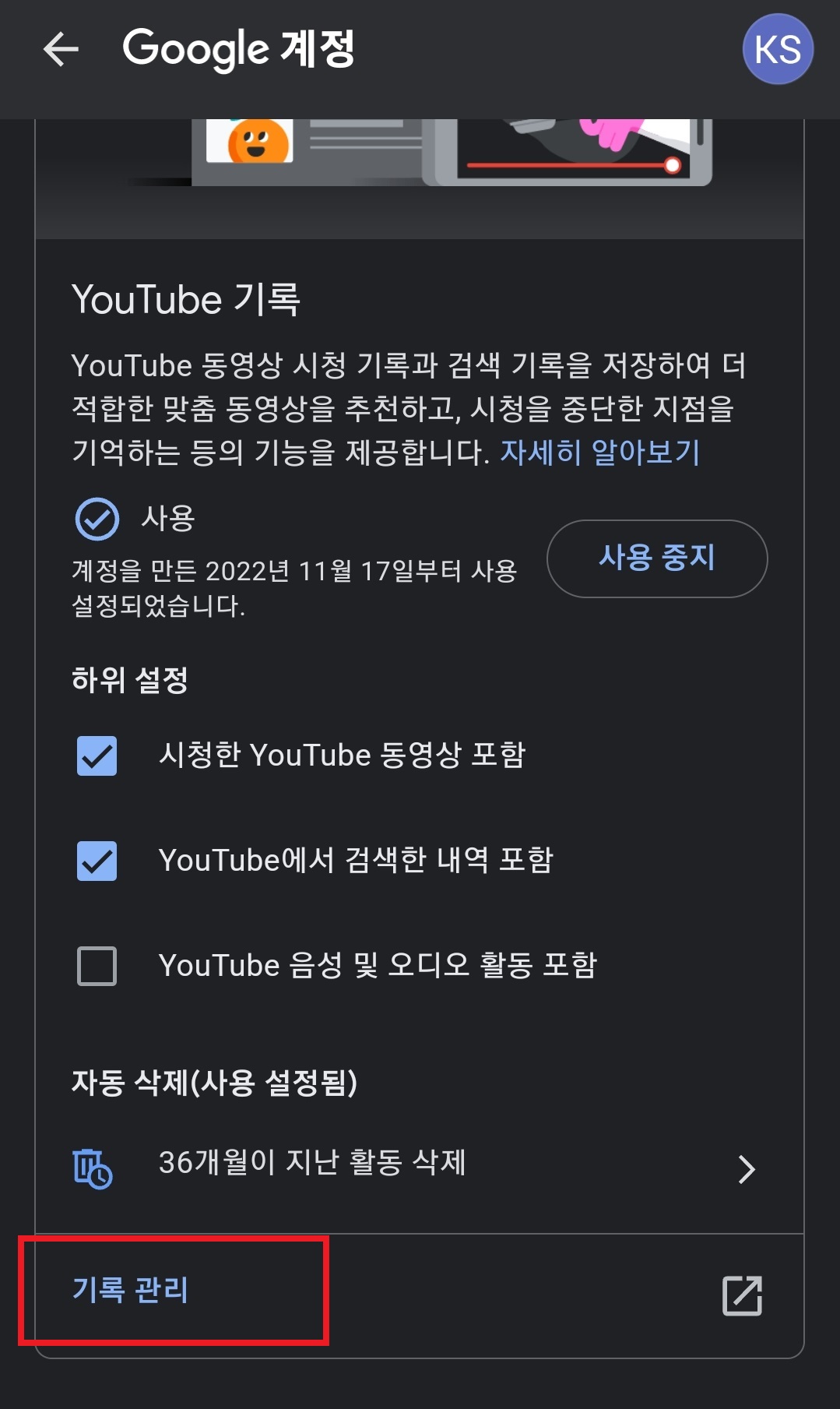This screenshot has width=840, height=1409.
Task: Uncheck 시청한 YouTube 동영상 포함
Action: tap(96, 753)
